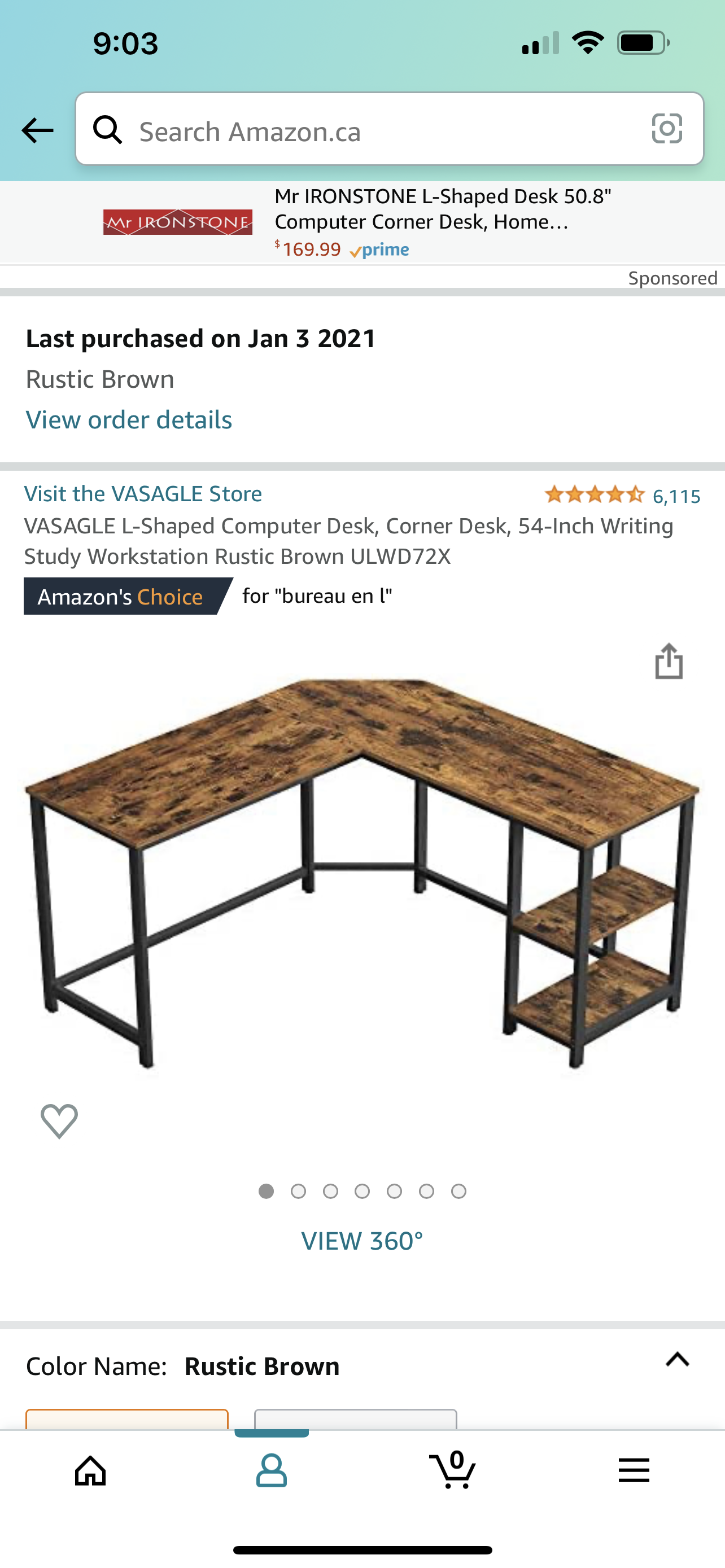Open the account profile tab
Screen dimensions: 725x1568
click(272, 1470)
